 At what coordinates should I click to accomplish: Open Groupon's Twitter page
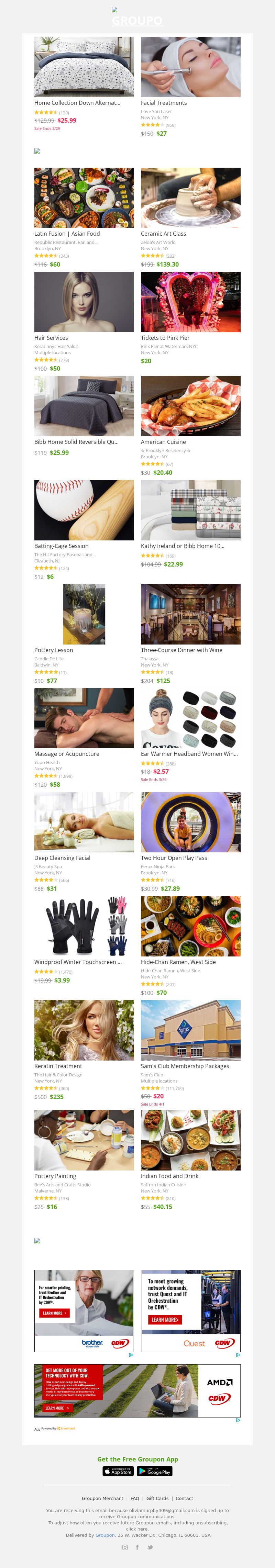[150, 1547]
